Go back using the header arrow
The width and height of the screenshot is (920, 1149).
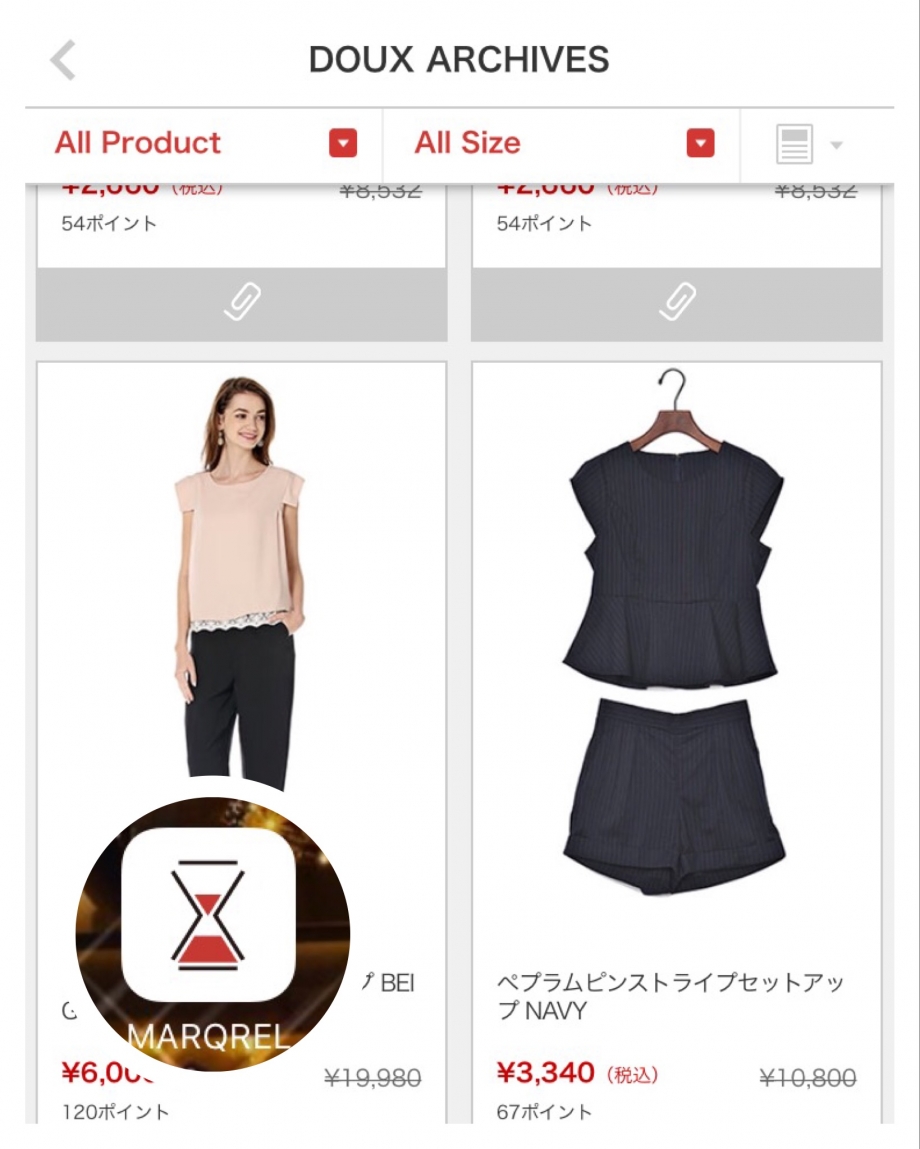[63, 61]
